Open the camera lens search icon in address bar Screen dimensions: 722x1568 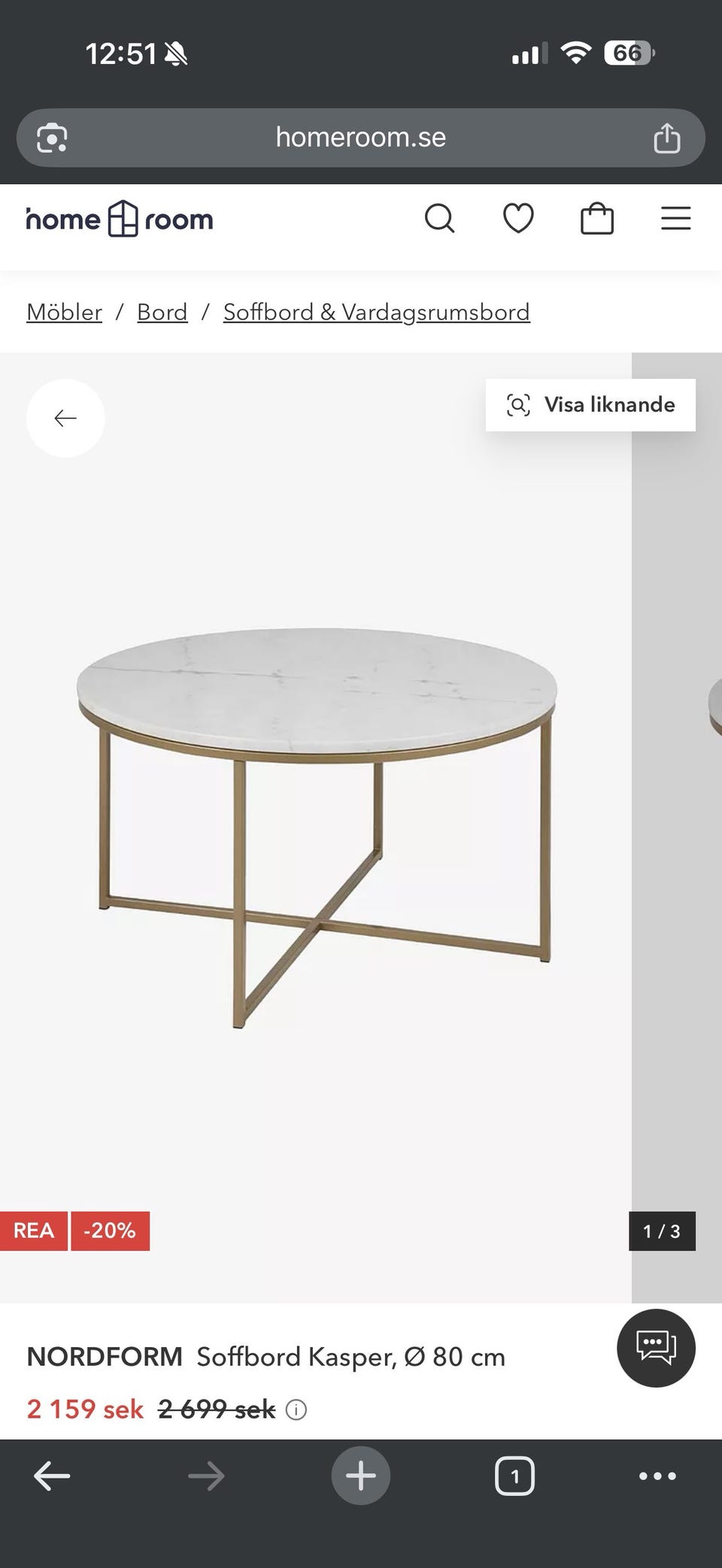click(53, 138)
